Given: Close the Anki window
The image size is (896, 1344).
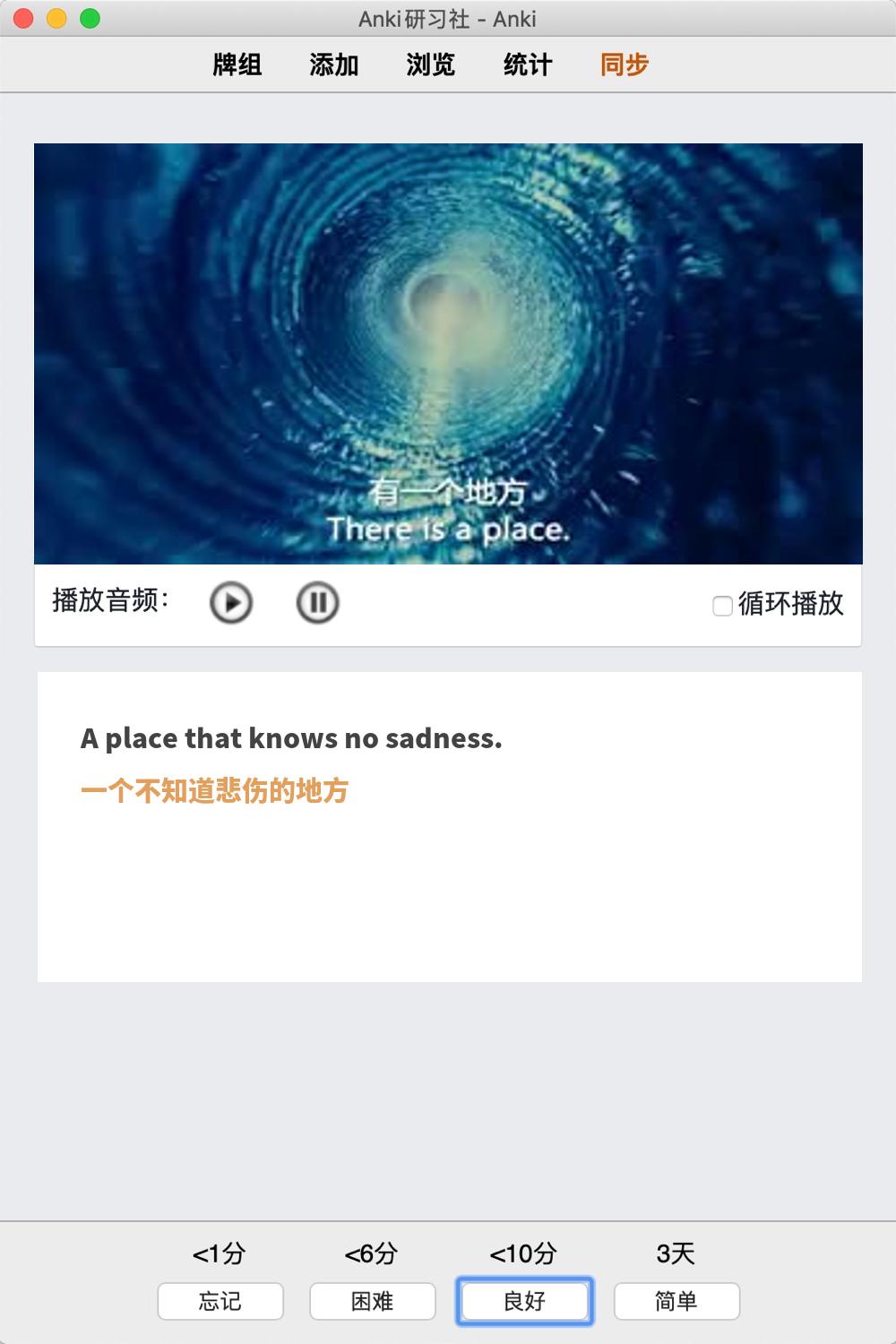Looking at the screenshot, I should pyautogui.click(x=24, y=18).
